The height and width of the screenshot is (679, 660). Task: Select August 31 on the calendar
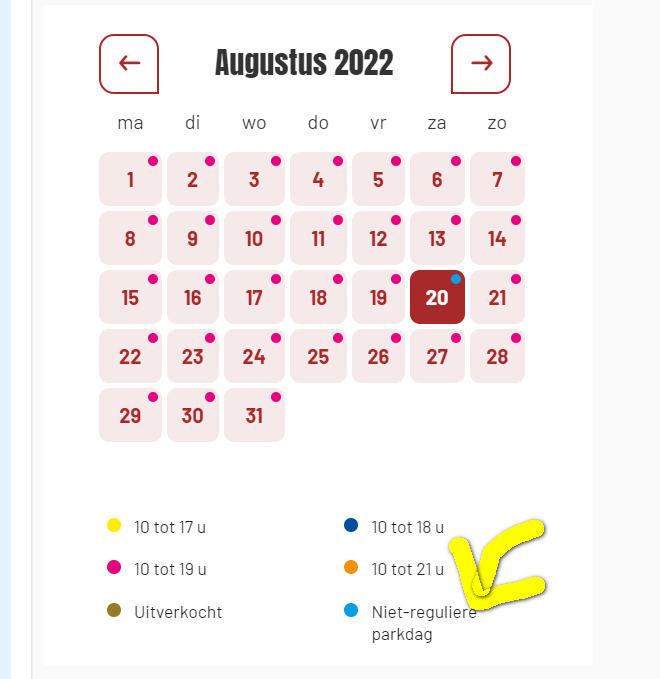(254, 416)
